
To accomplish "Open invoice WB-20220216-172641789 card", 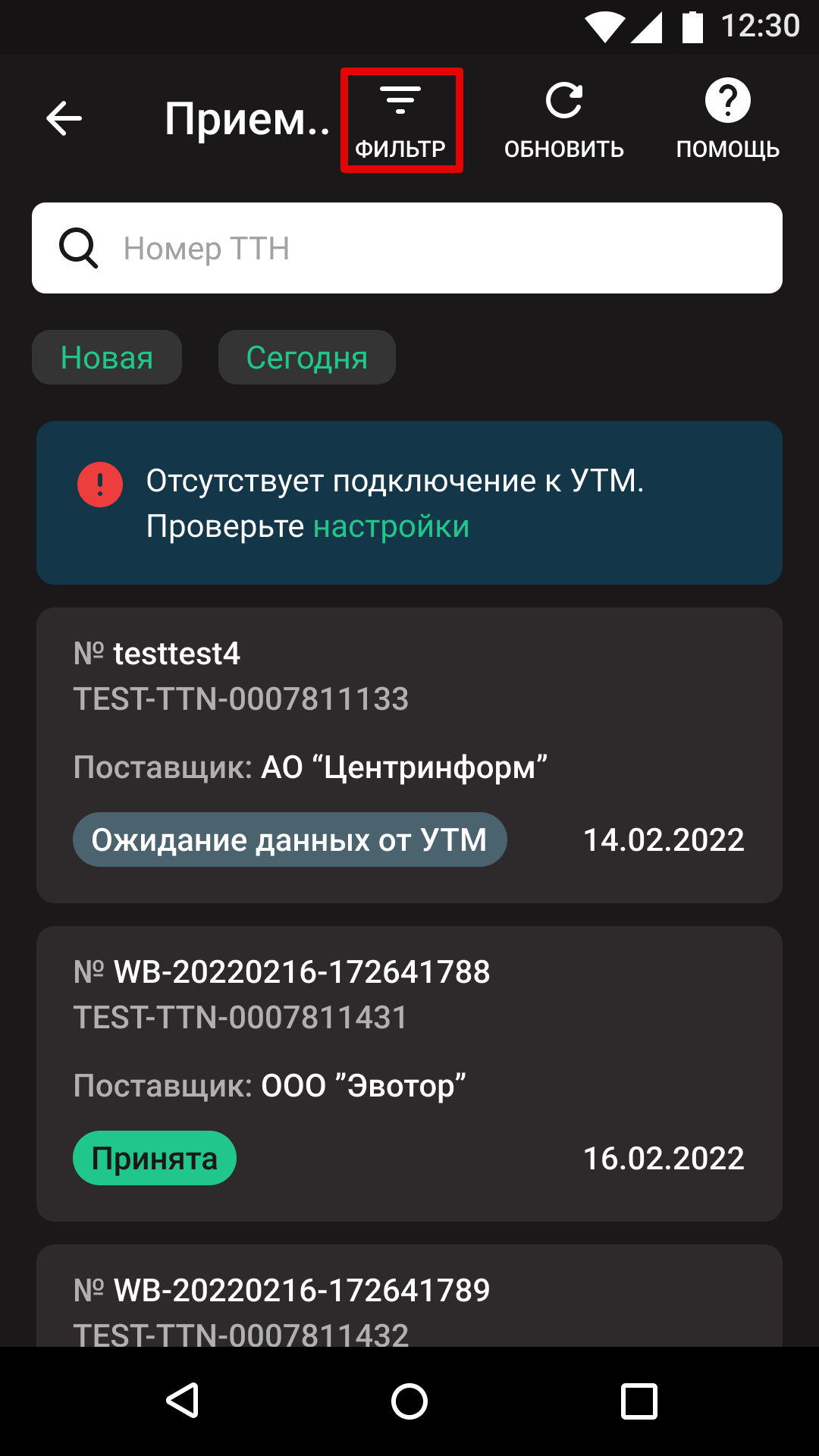I will pos(409,1296).
